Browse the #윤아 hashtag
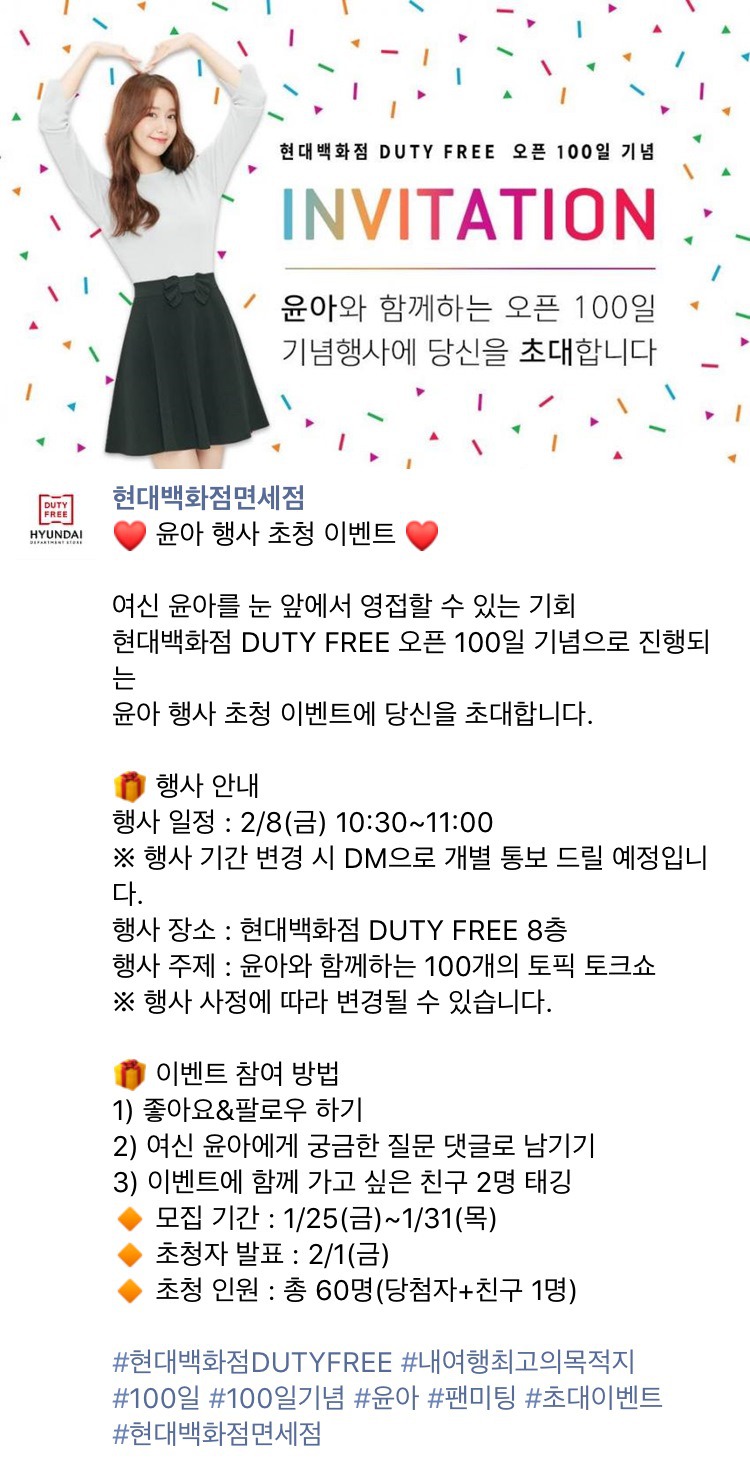750x1458 pixels. tap(386, 1397)
